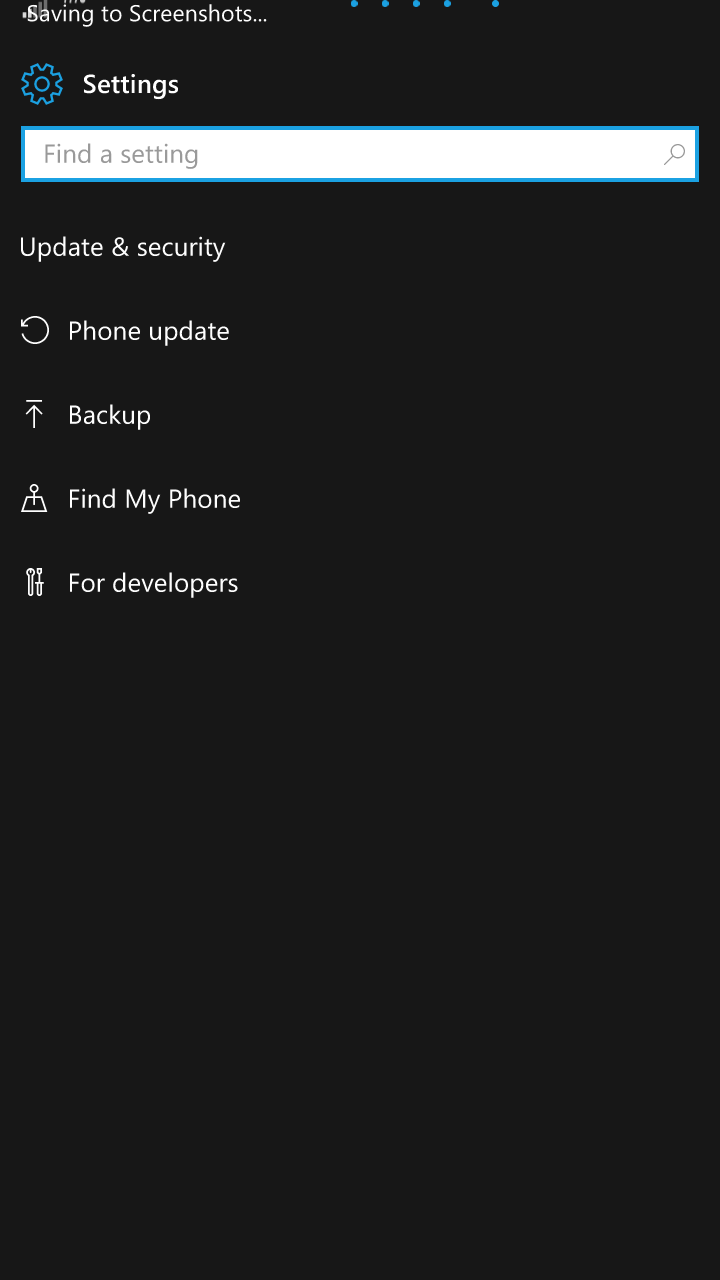This screenshot has width=720, height=1280.
Task: Go to Settings home via gear icon
Action: click(x=42, y=84)
